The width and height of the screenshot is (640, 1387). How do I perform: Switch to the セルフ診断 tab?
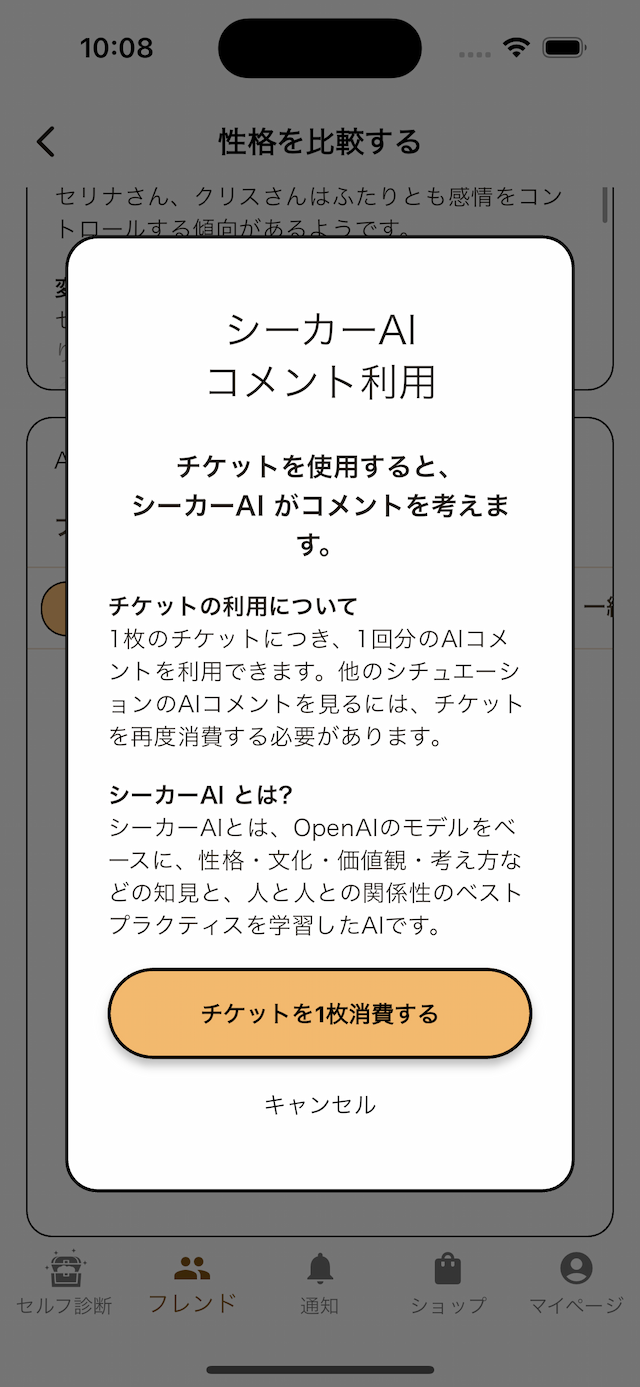coord(64,1283)
